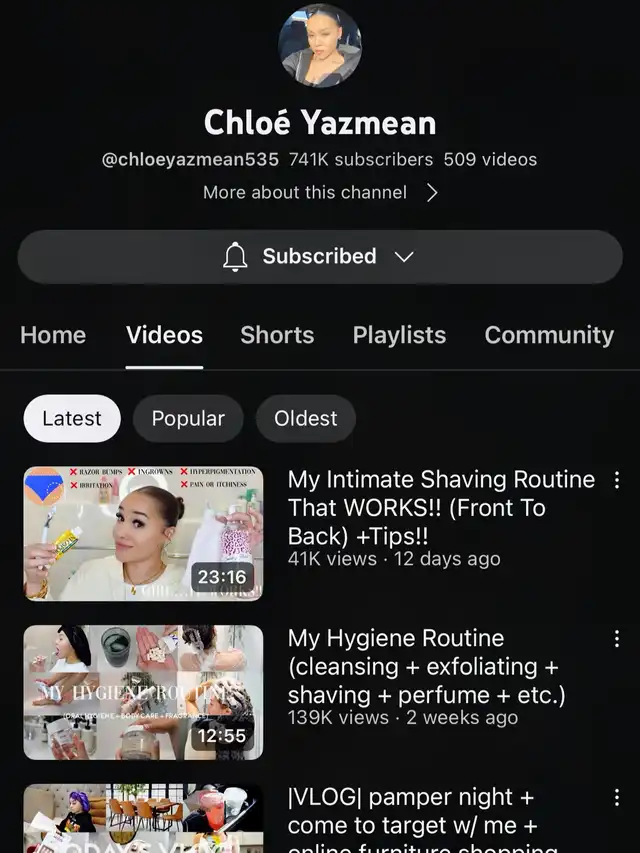This screenshot has width=640, height=853.
Task: Open the channel profile picture
Action: [320, 45]
